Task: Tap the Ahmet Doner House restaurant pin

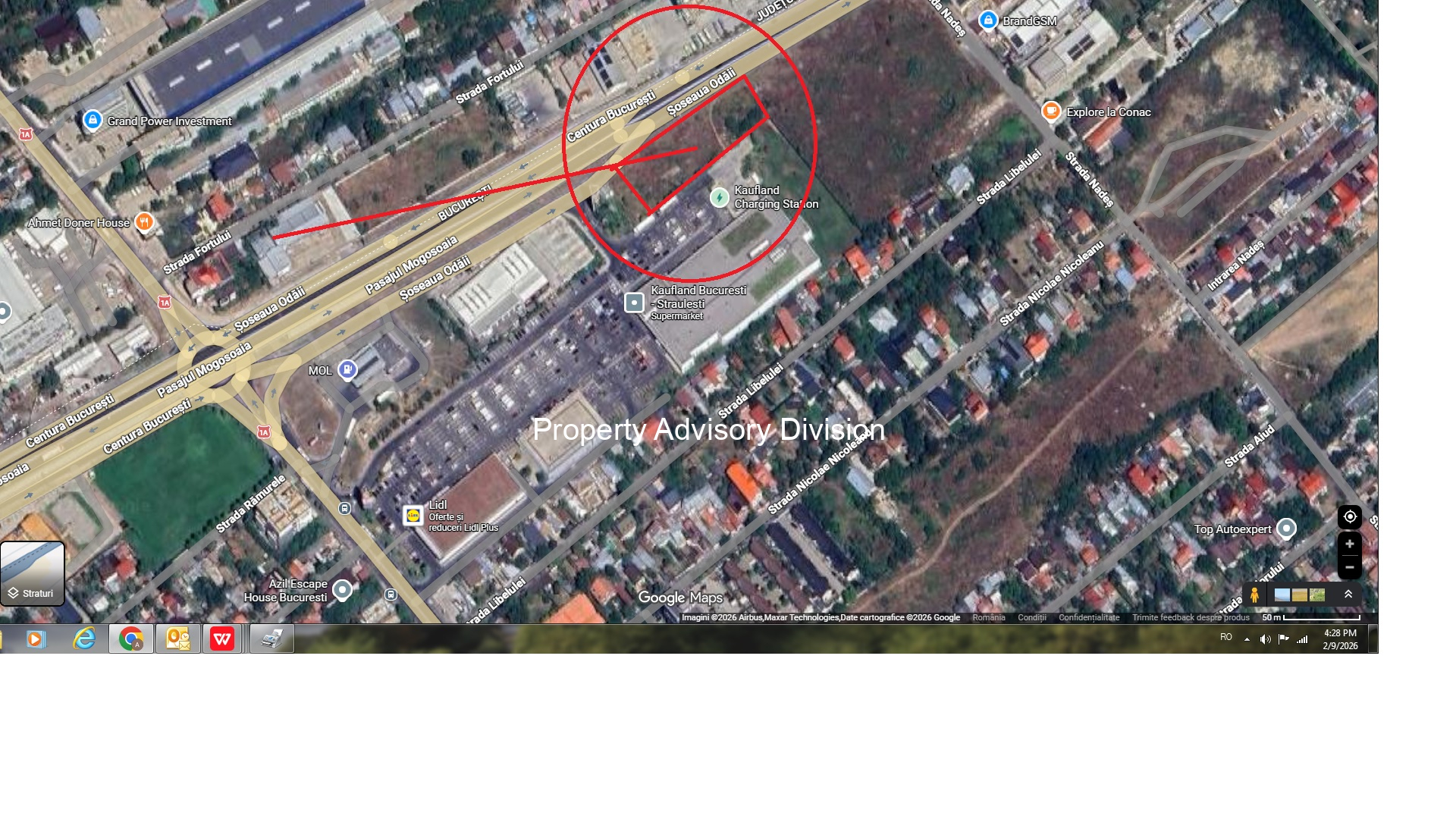Action: (x=143, y=222)
